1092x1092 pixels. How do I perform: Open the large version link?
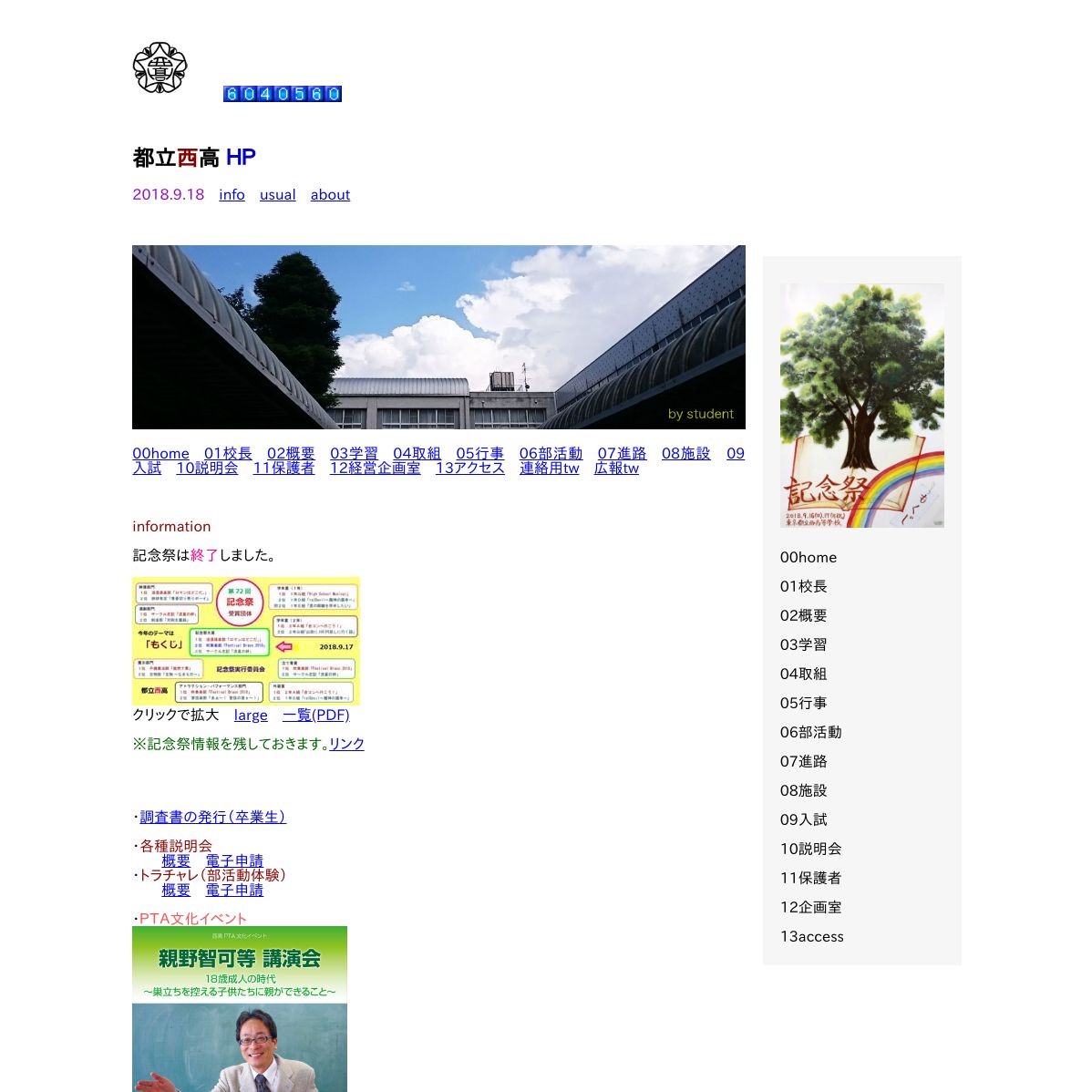[x=251, y=715]
